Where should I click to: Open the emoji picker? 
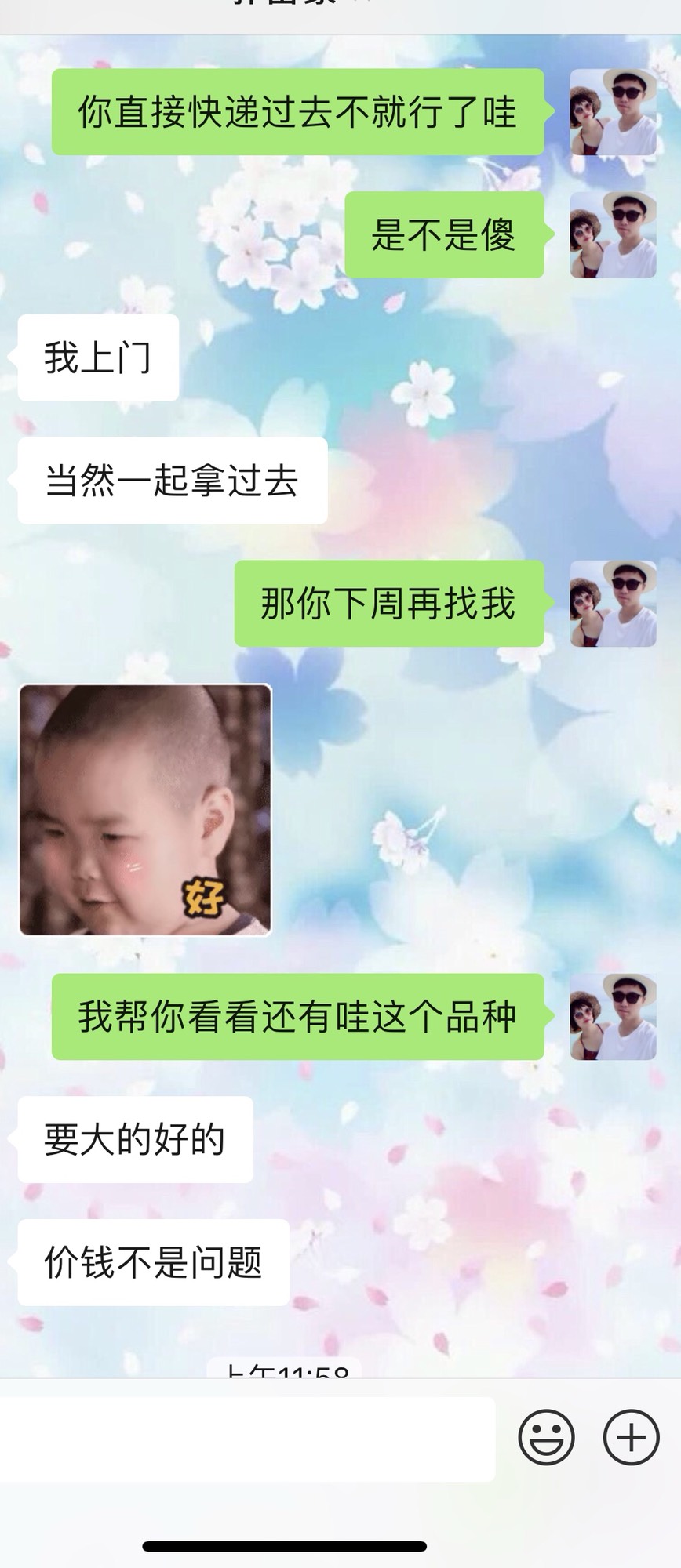point(546,1437)
